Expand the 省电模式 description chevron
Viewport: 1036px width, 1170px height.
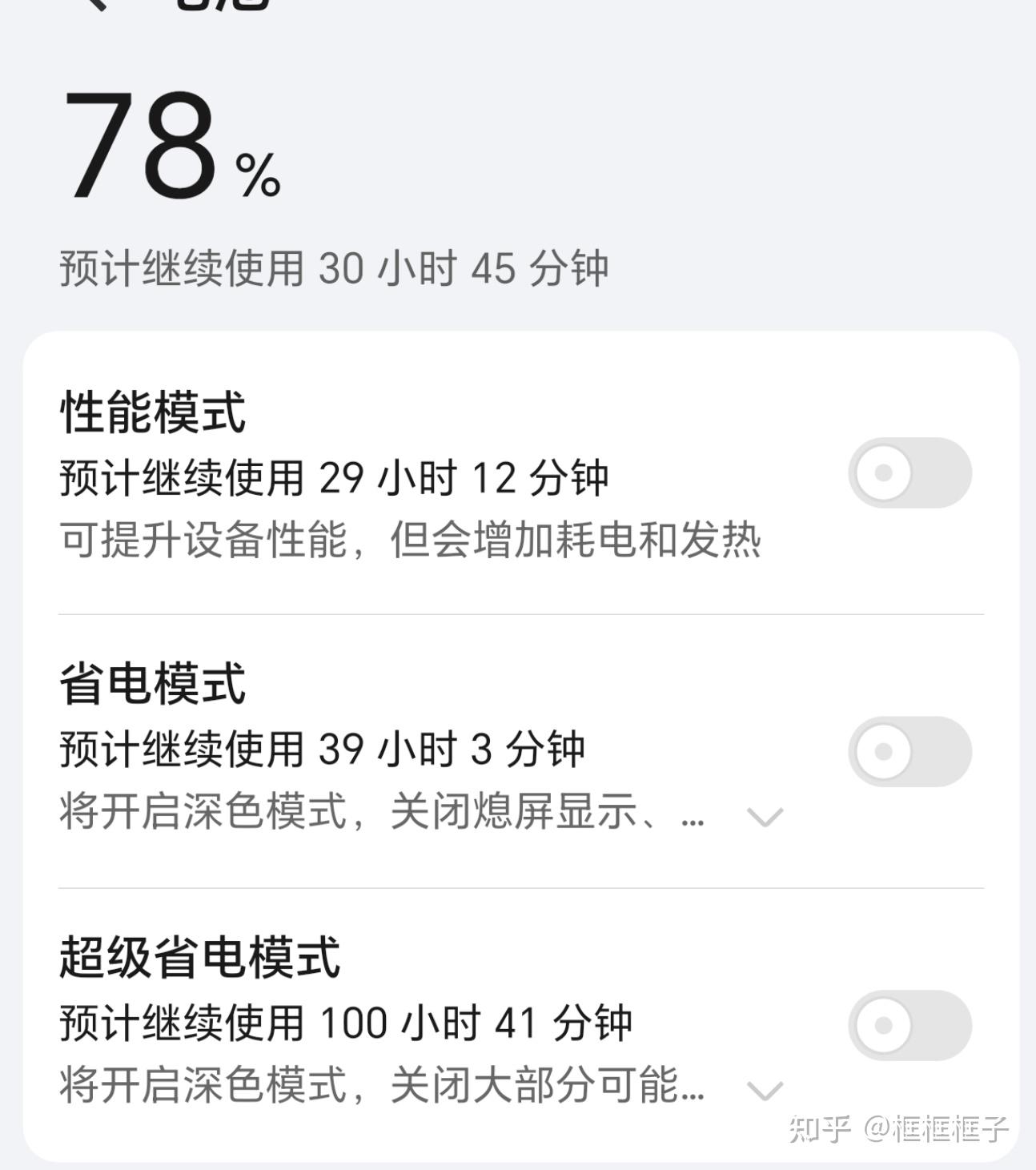click(765, 817)
